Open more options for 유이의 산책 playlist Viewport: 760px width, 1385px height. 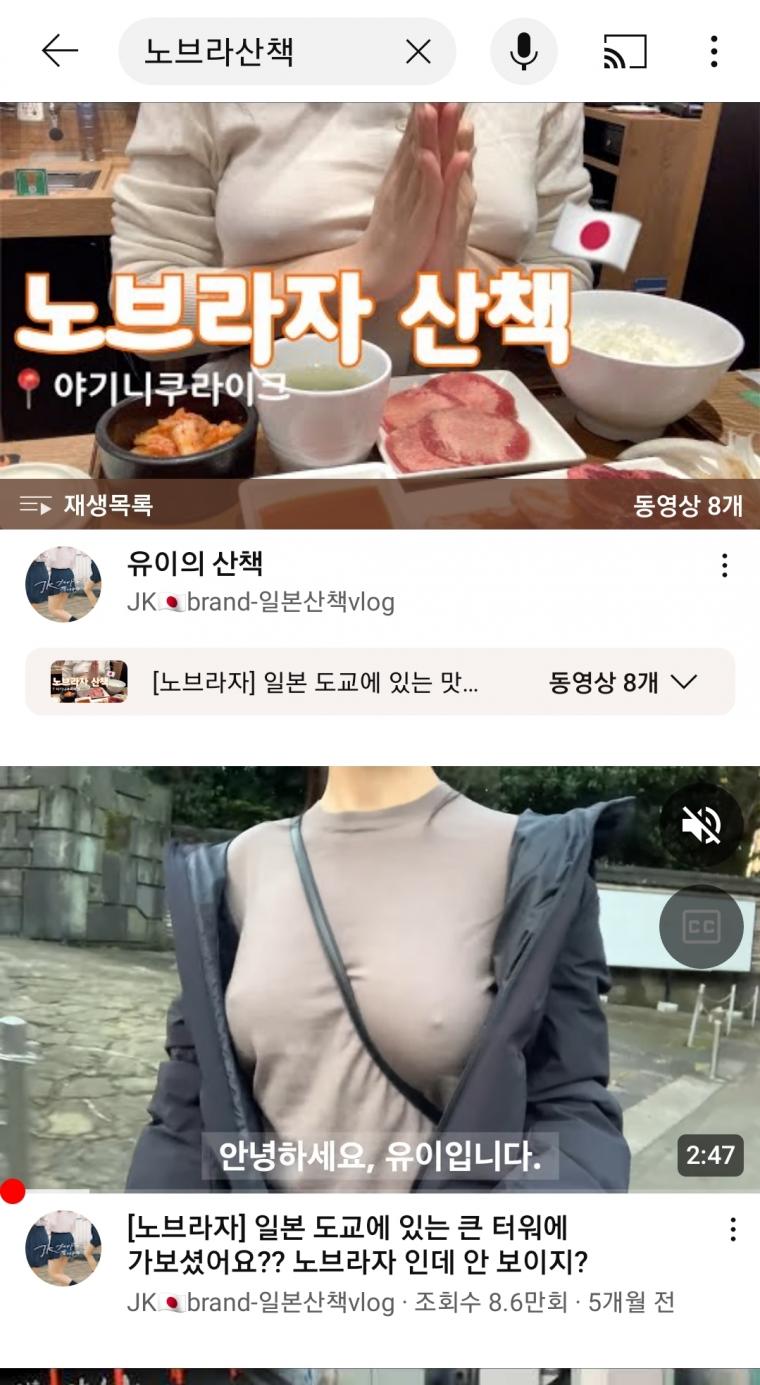click(725, 566)
